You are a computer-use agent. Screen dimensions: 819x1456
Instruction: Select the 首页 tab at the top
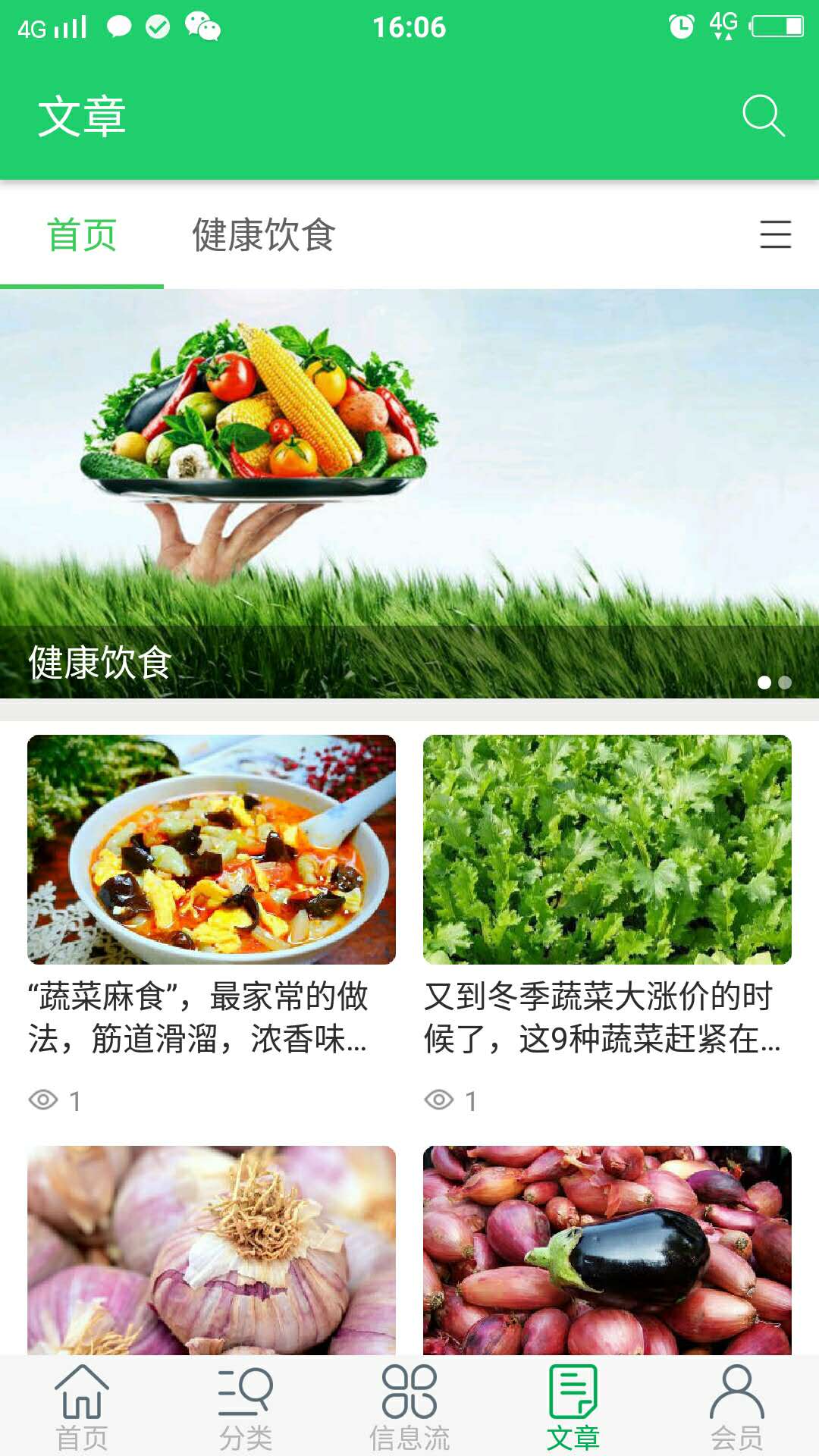click(x=81, y=234)
